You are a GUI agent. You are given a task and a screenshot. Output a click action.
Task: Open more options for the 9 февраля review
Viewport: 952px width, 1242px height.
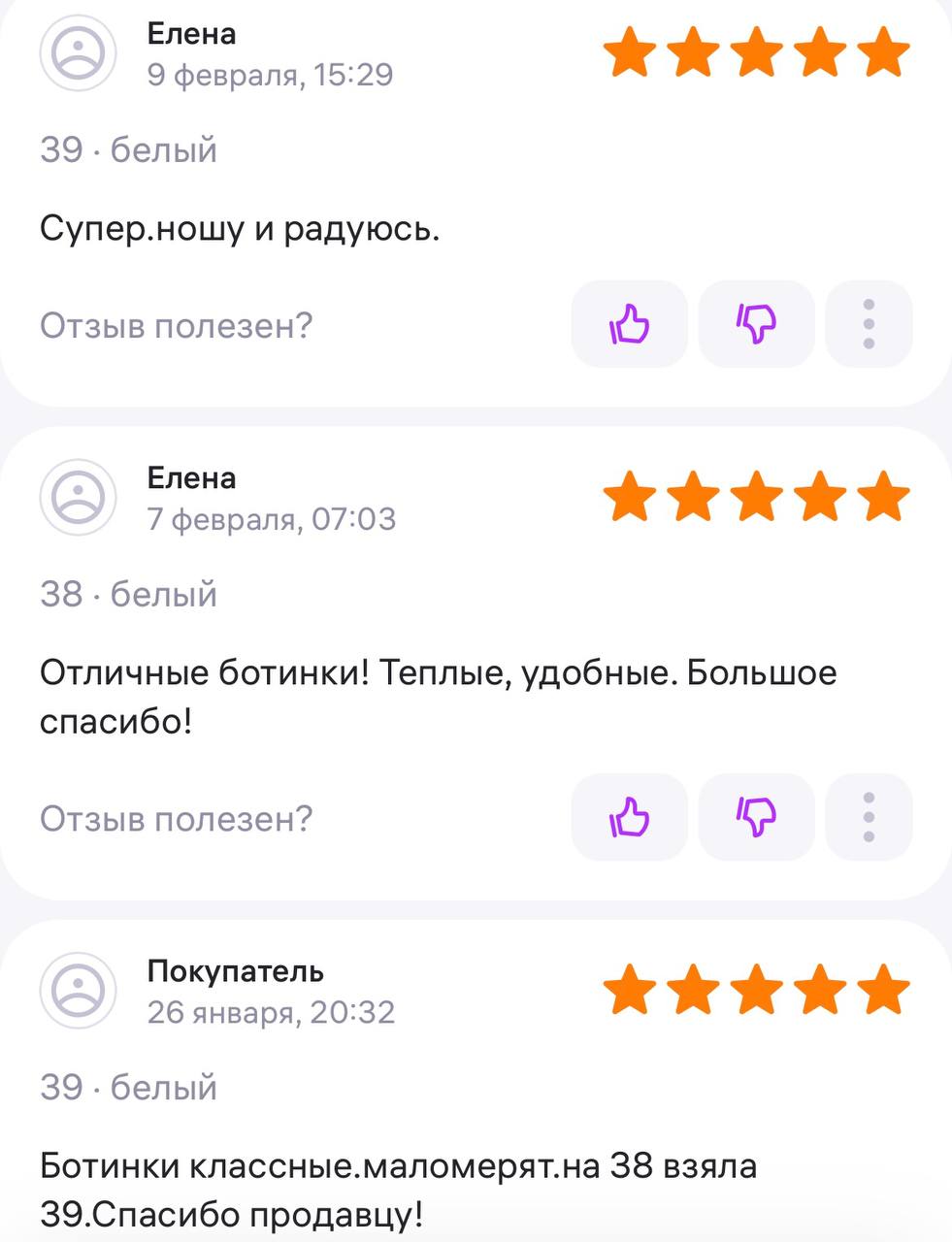pos(869,324)
